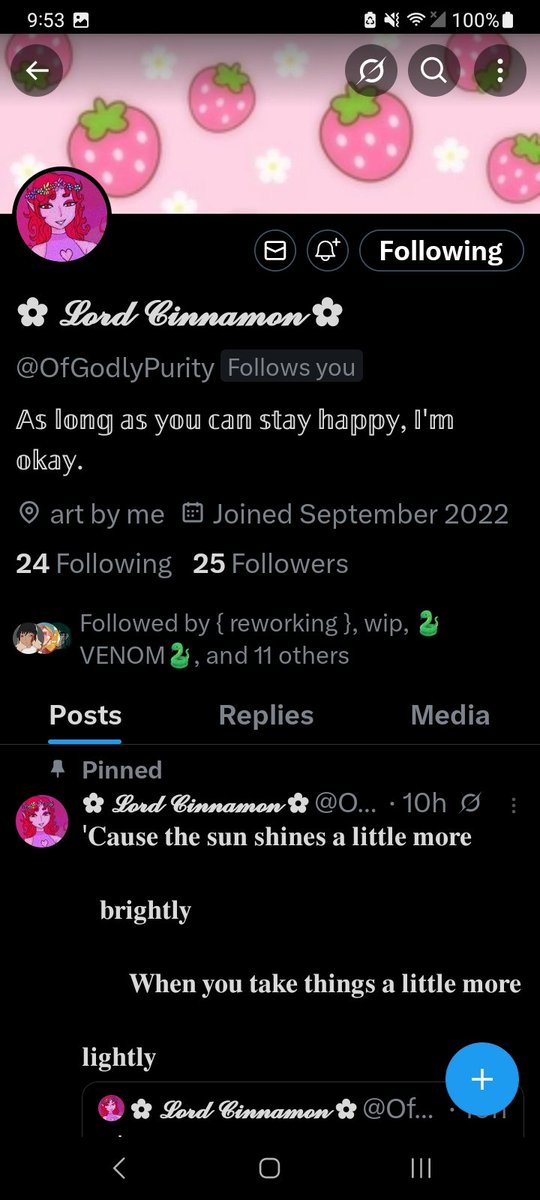Switch to the Replies tab
540x1200 pixels.
click(x=266, y=715)
